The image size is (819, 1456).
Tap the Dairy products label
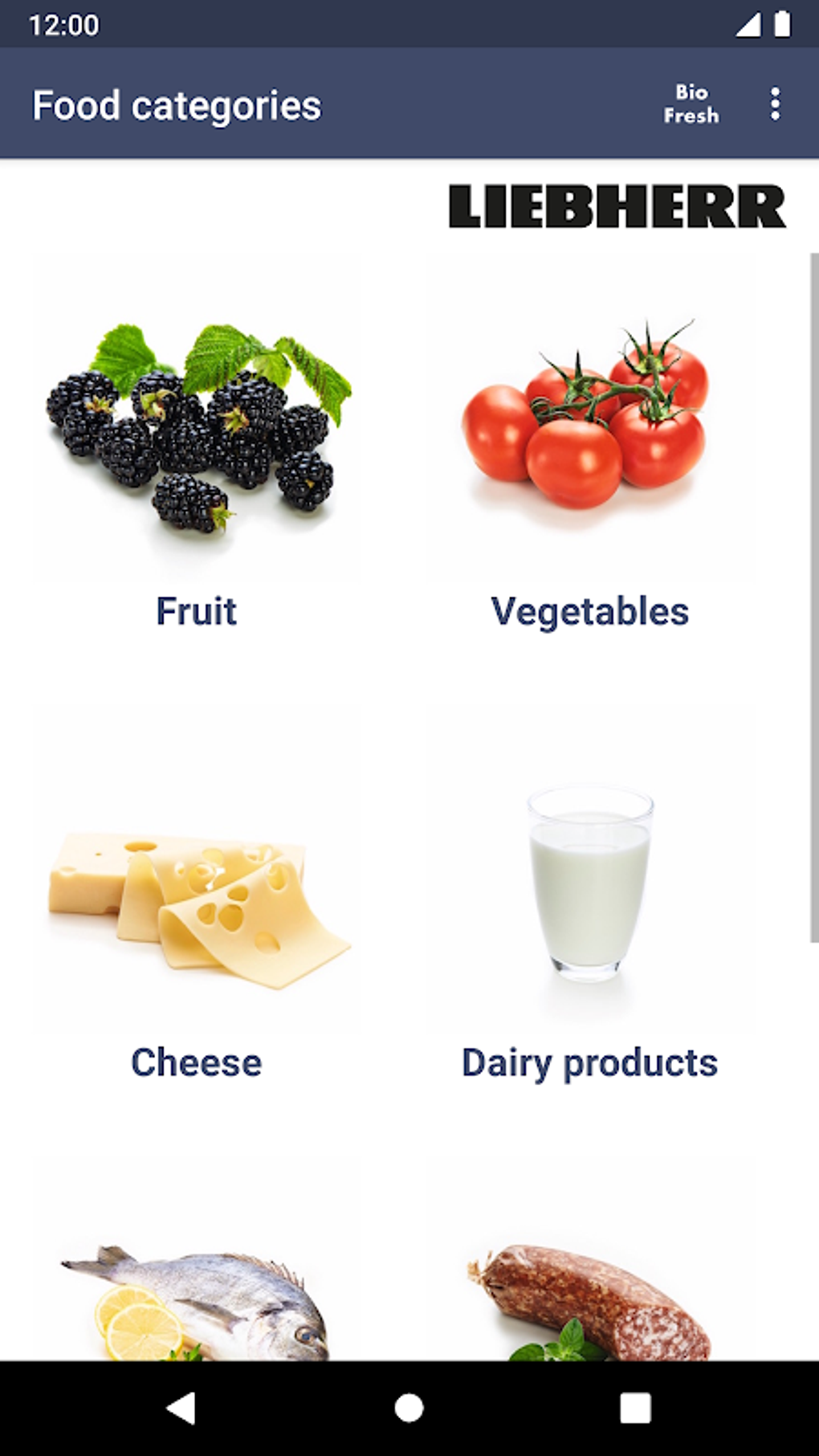(590, 1062)
